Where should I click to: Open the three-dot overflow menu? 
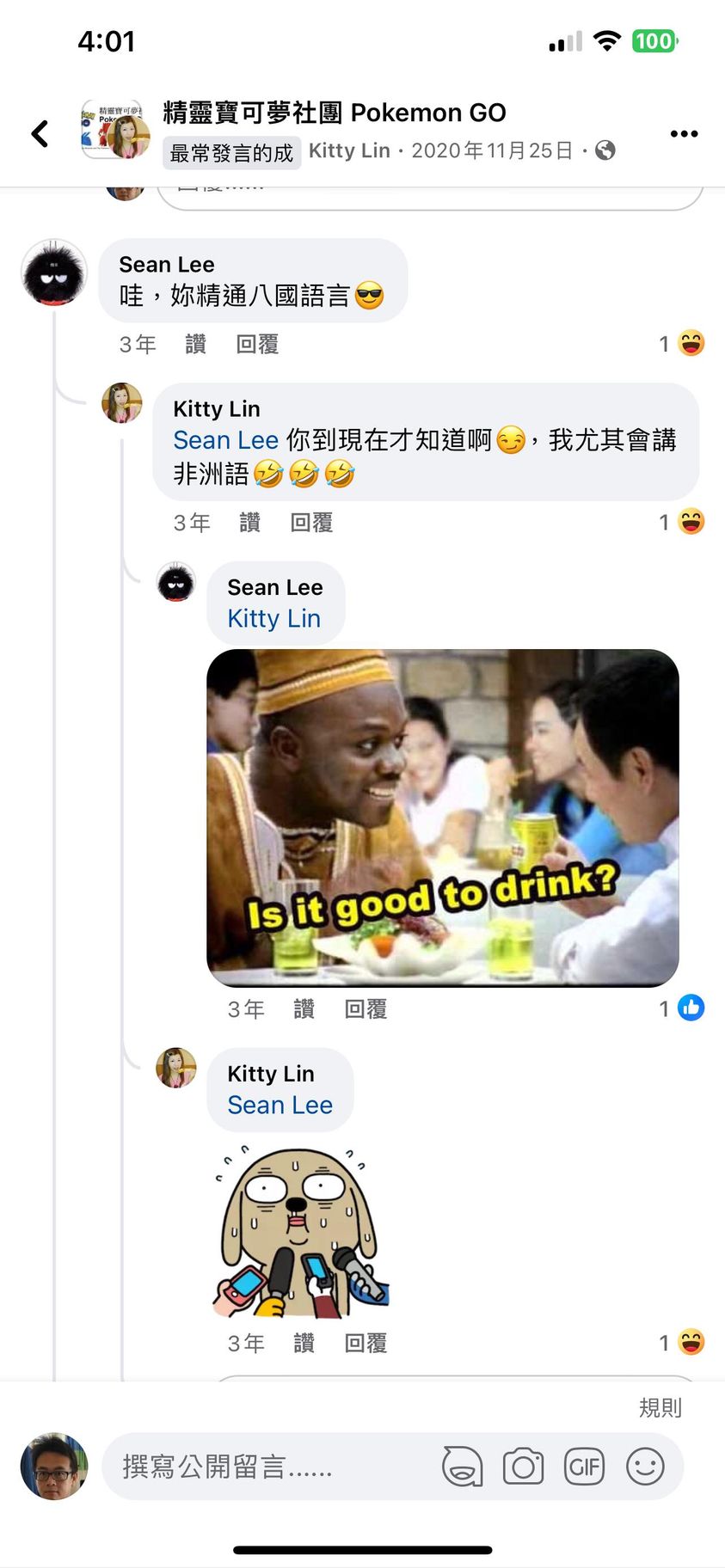[x=684, y=133]
